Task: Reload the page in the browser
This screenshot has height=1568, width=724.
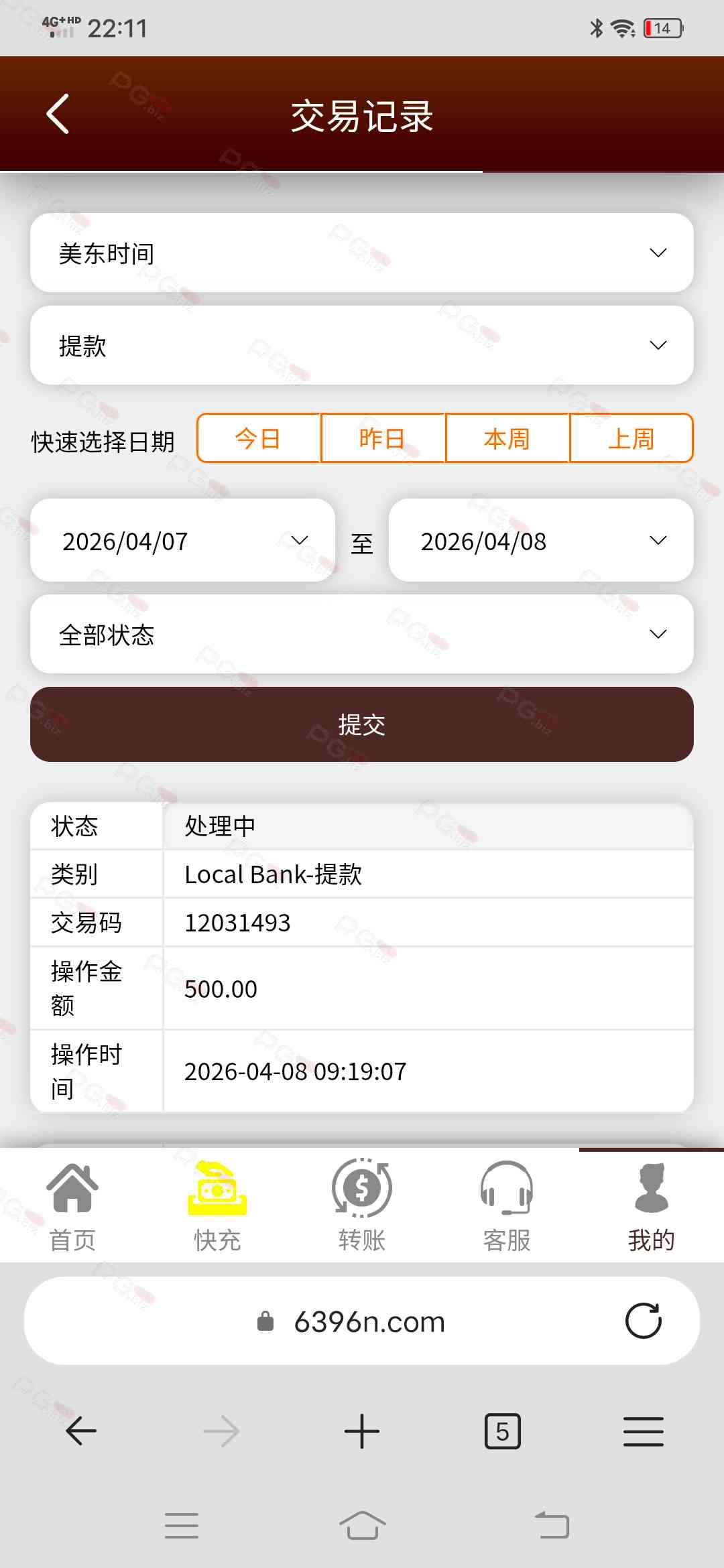Action: [643, 1321]
